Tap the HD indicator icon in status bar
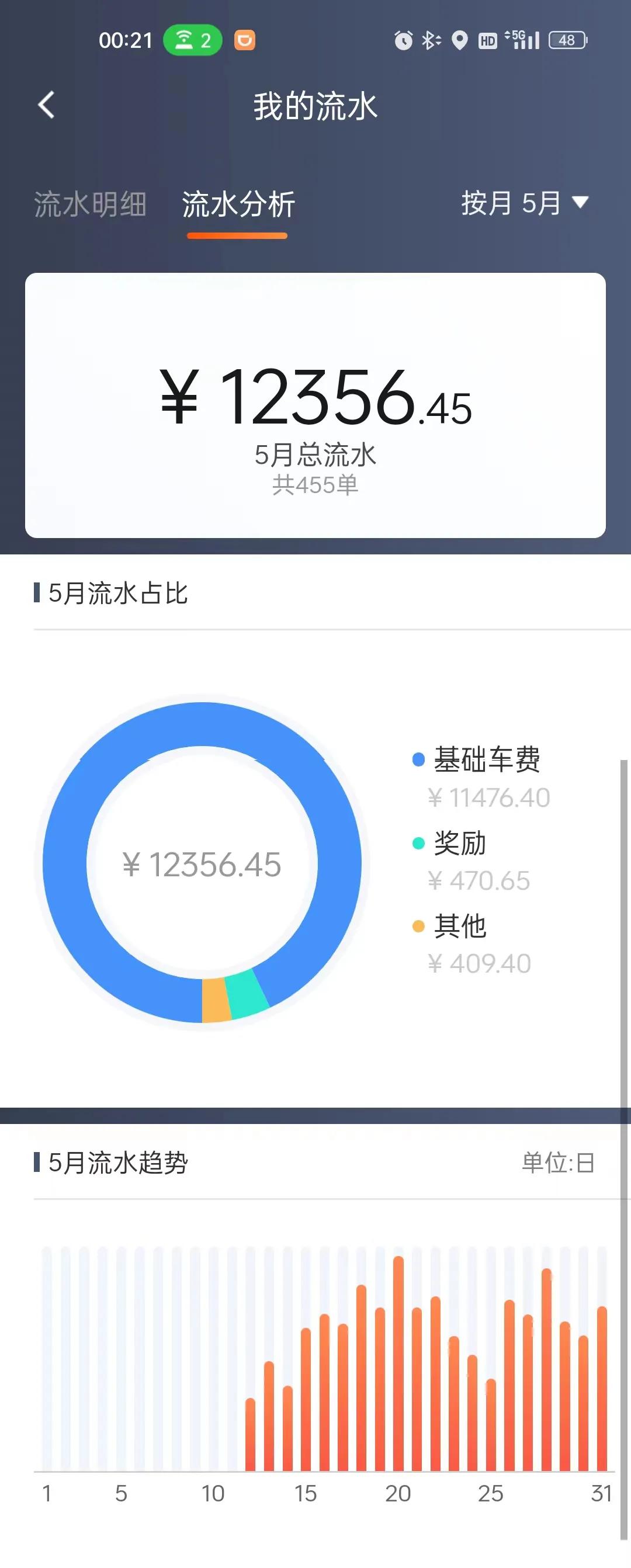 (488, 40)
